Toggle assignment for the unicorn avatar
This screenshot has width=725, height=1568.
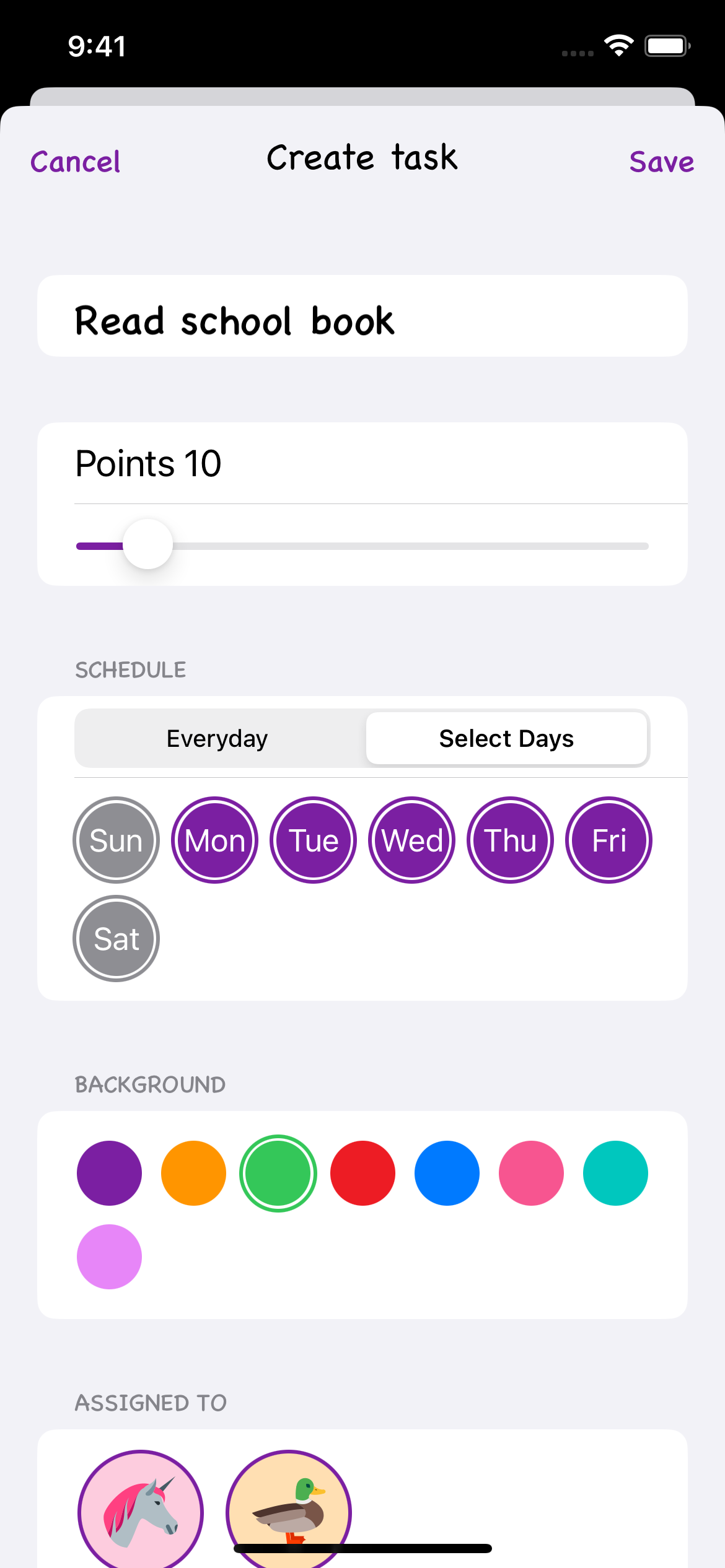tap(141, 1508)
